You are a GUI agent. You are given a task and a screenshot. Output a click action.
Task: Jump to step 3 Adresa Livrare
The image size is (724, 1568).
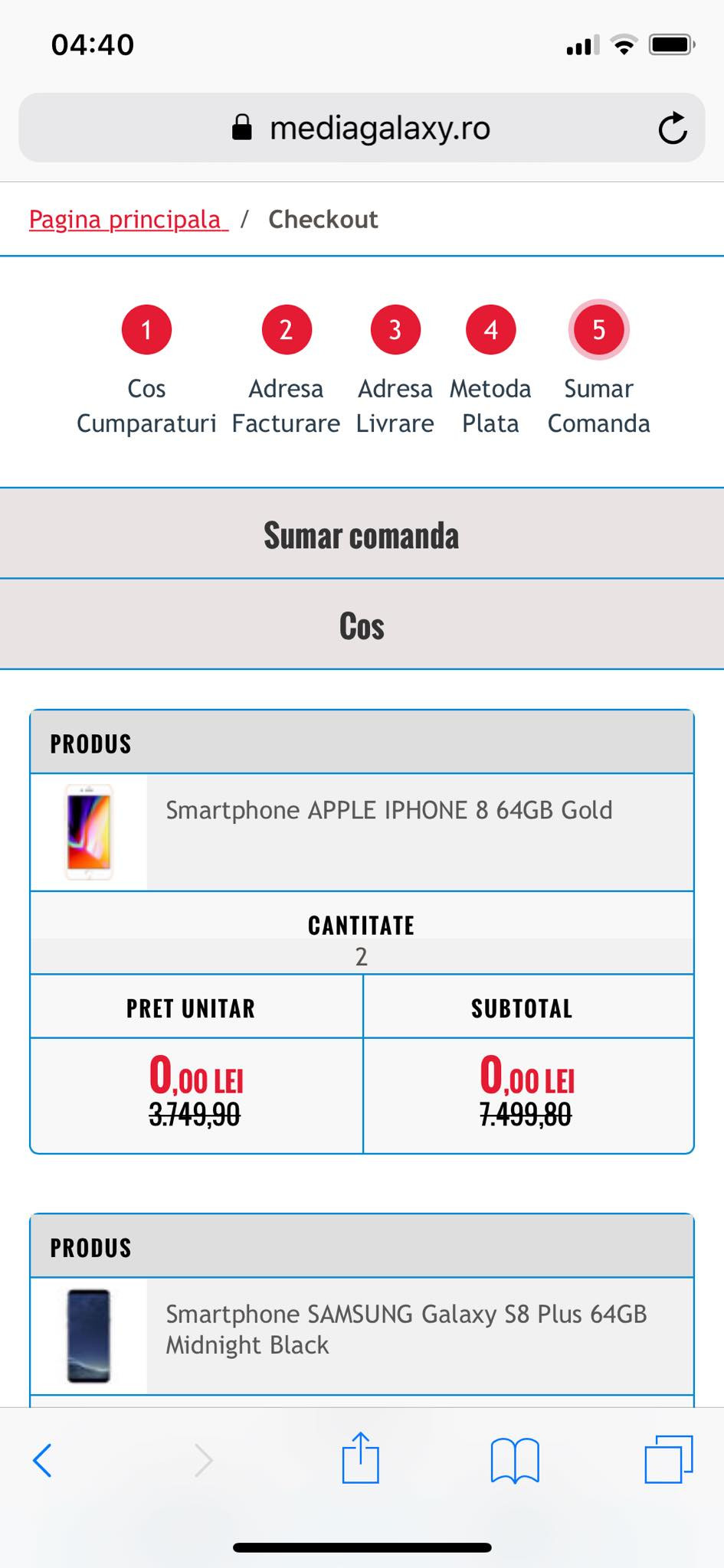pos(395,331)
